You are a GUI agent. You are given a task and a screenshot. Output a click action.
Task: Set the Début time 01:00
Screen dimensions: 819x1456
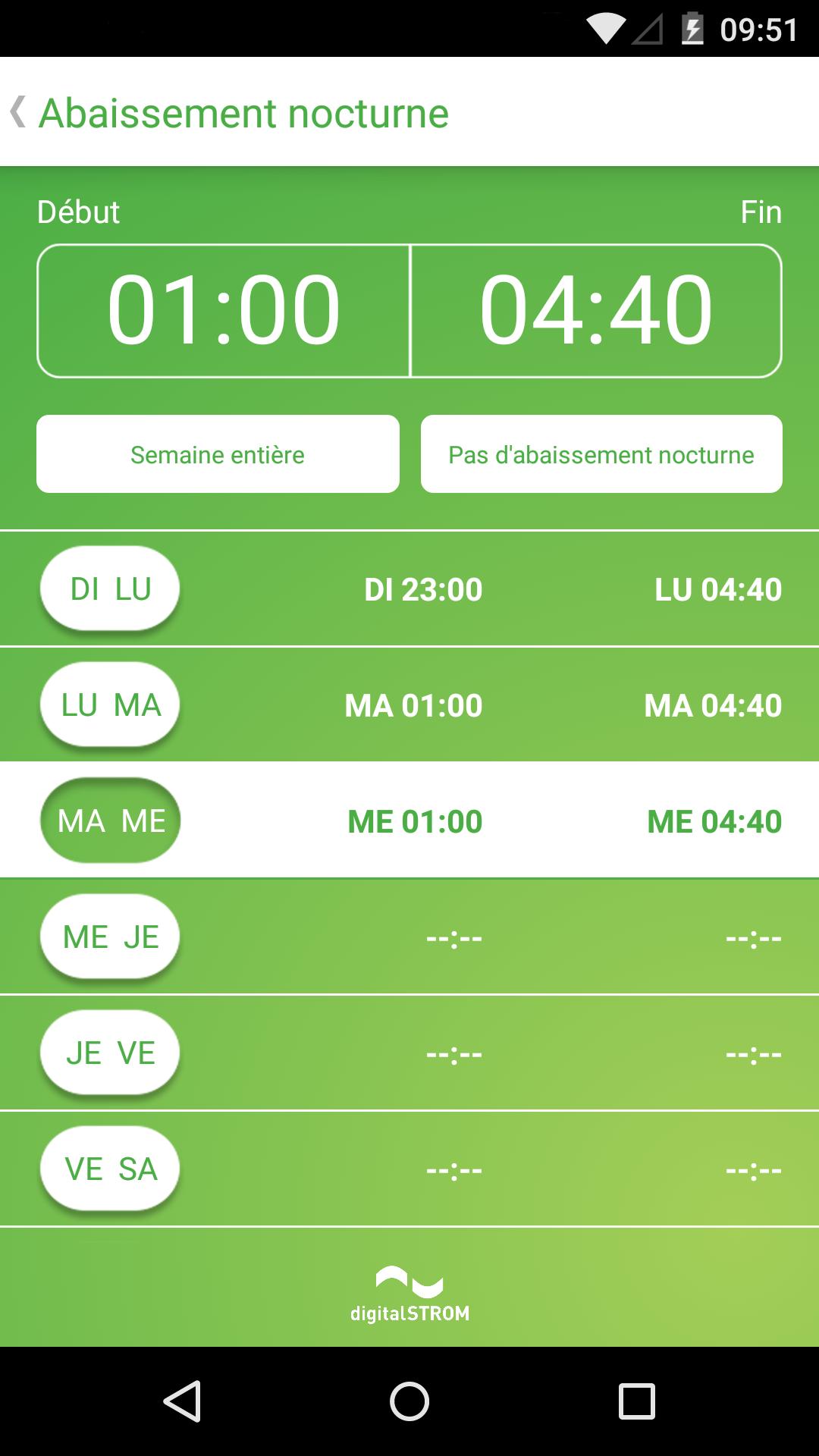[224, 310]
